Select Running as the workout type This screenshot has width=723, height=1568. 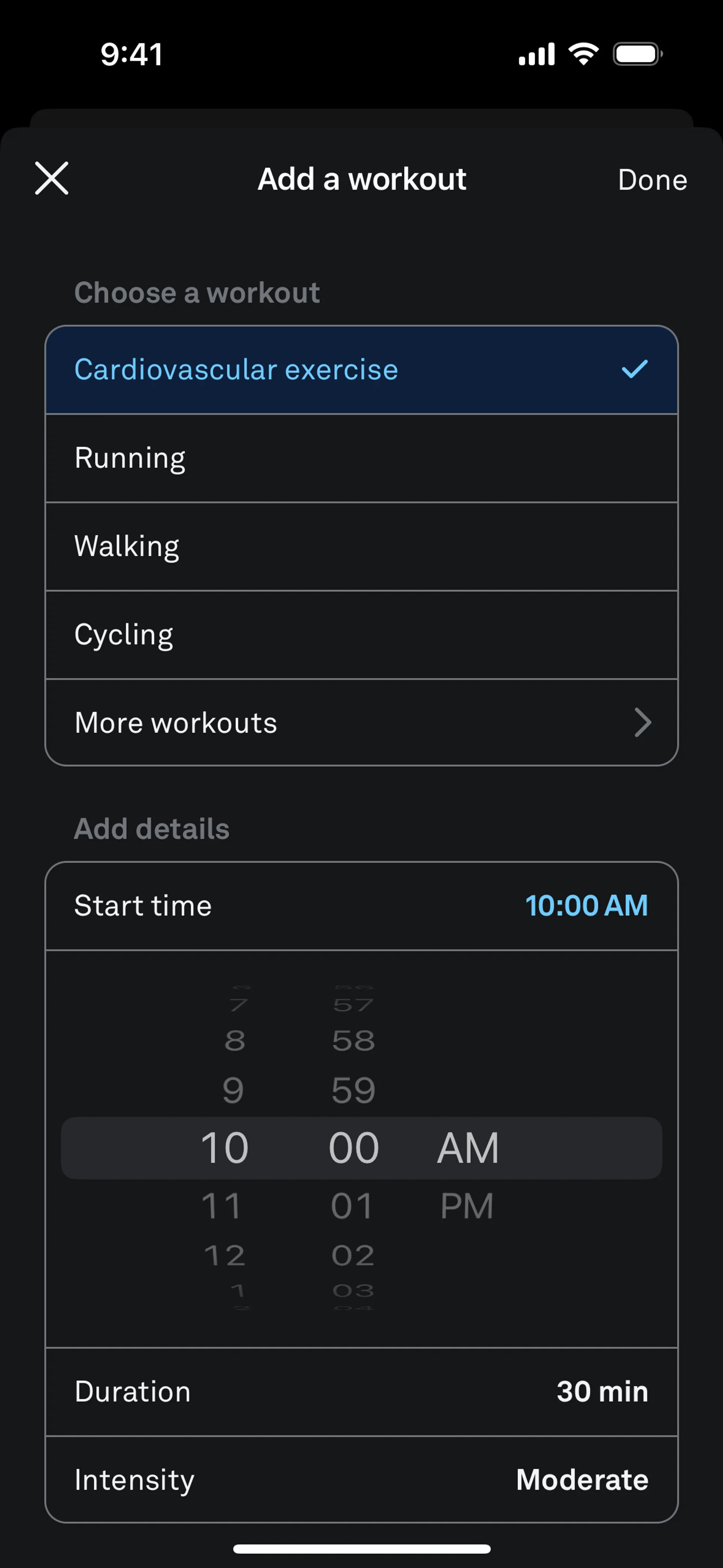pyautogui.click(x=361, y=458)
